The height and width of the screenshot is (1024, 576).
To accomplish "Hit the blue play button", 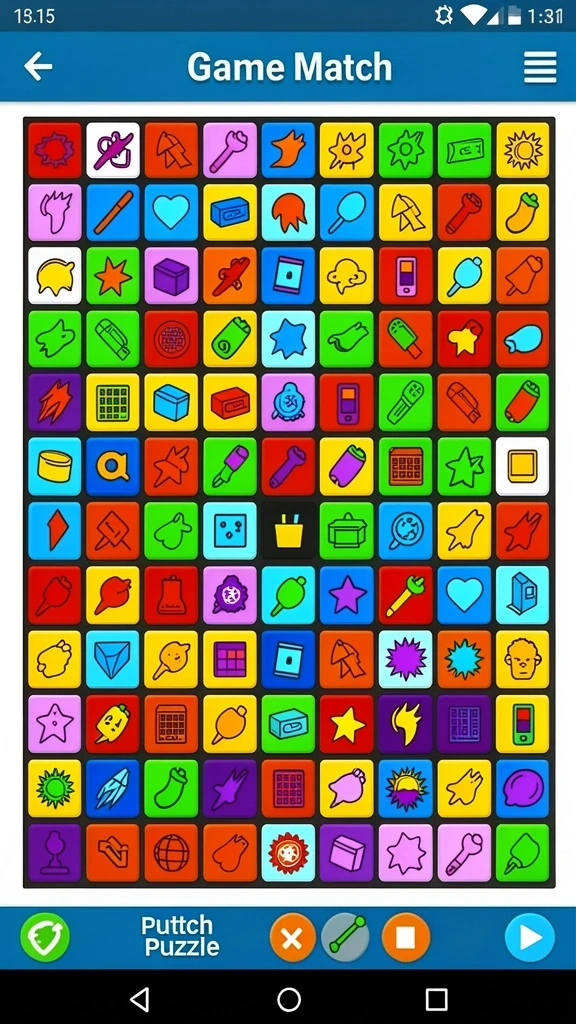I will click(530, 938).
